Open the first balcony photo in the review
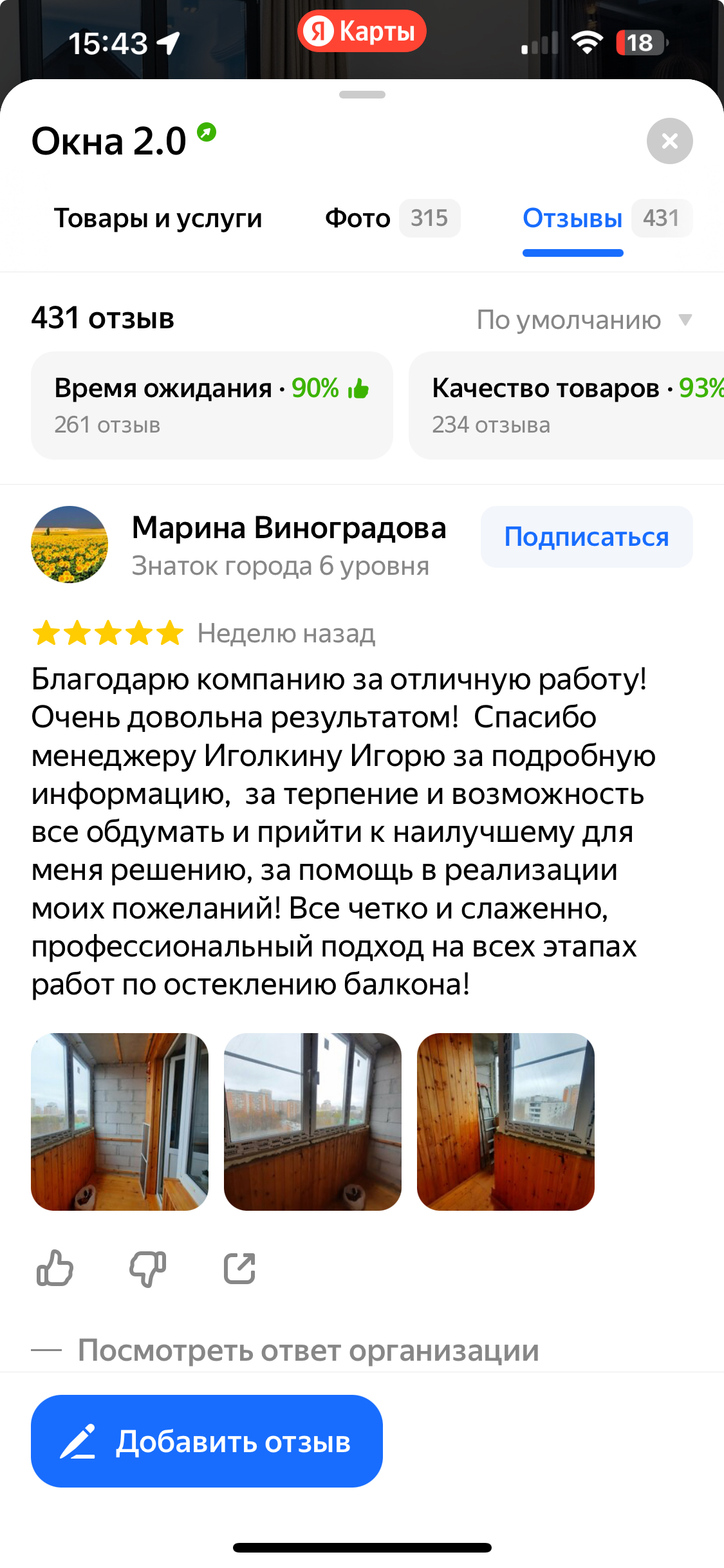Viewport: 724px width, 1568px height. (x=120, y=1121)
